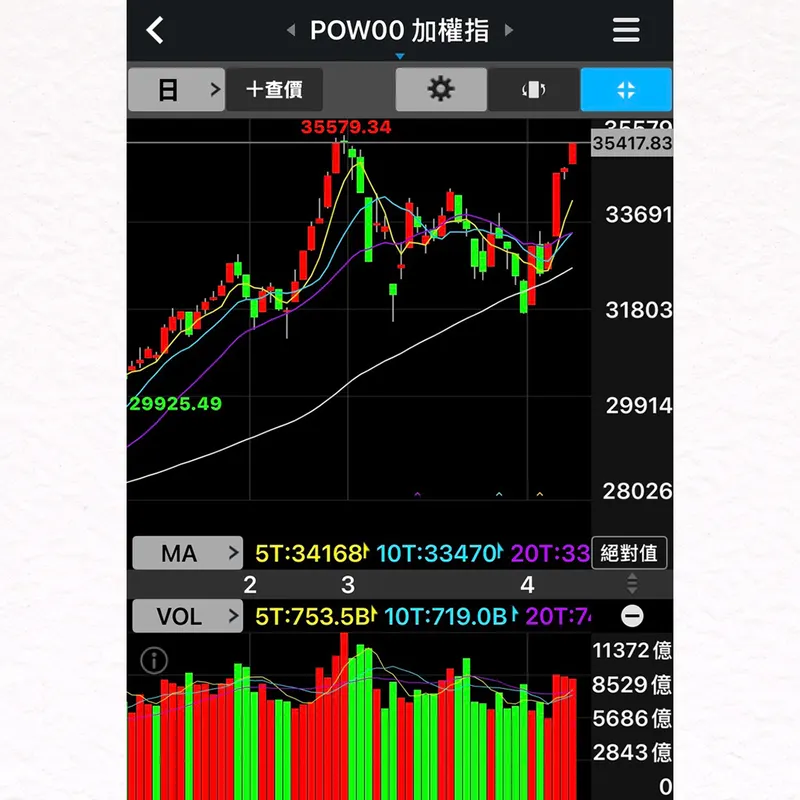The height and width of the screenshot is (800, 800).
Task: Open the info icon on volume chart
Action: point(154,660)
